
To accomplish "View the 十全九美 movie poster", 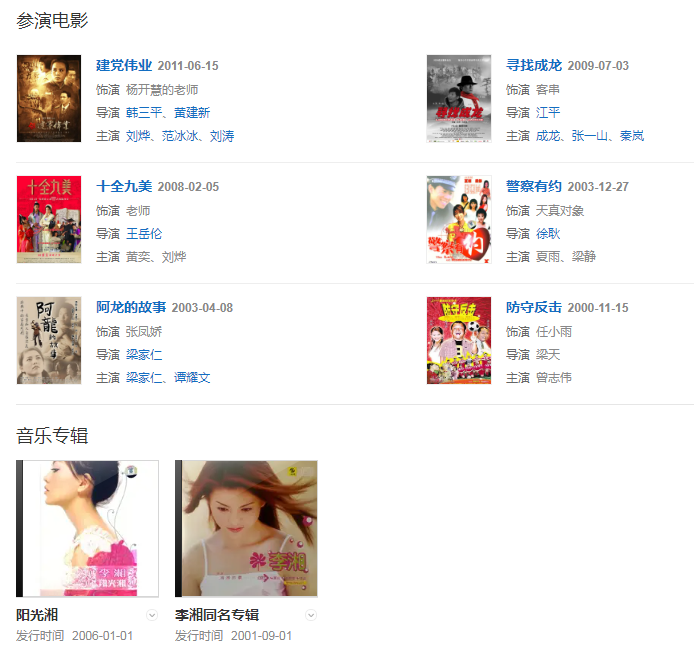I will click(49, 220).
